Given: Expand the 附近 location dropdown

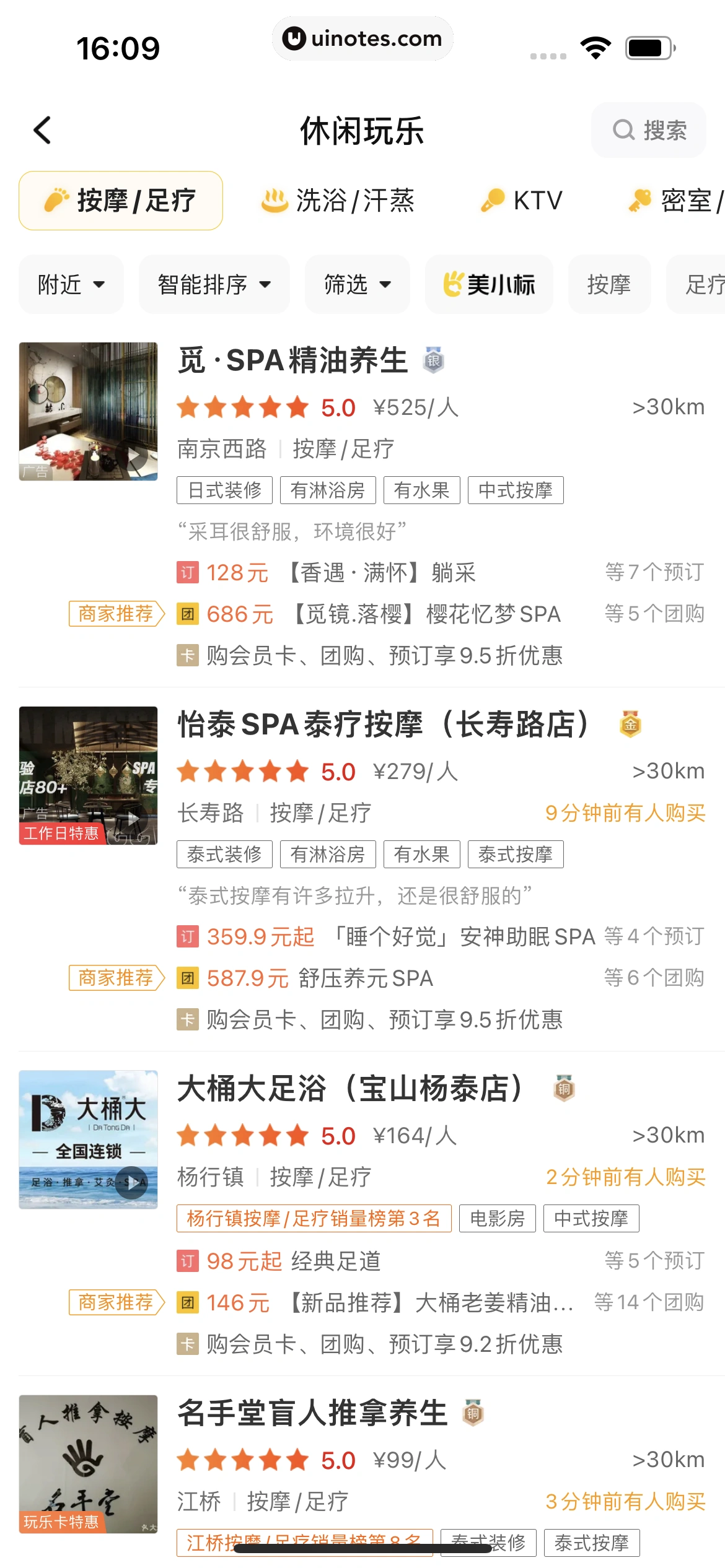Looking at the screenshot, I should coord(71,284).
